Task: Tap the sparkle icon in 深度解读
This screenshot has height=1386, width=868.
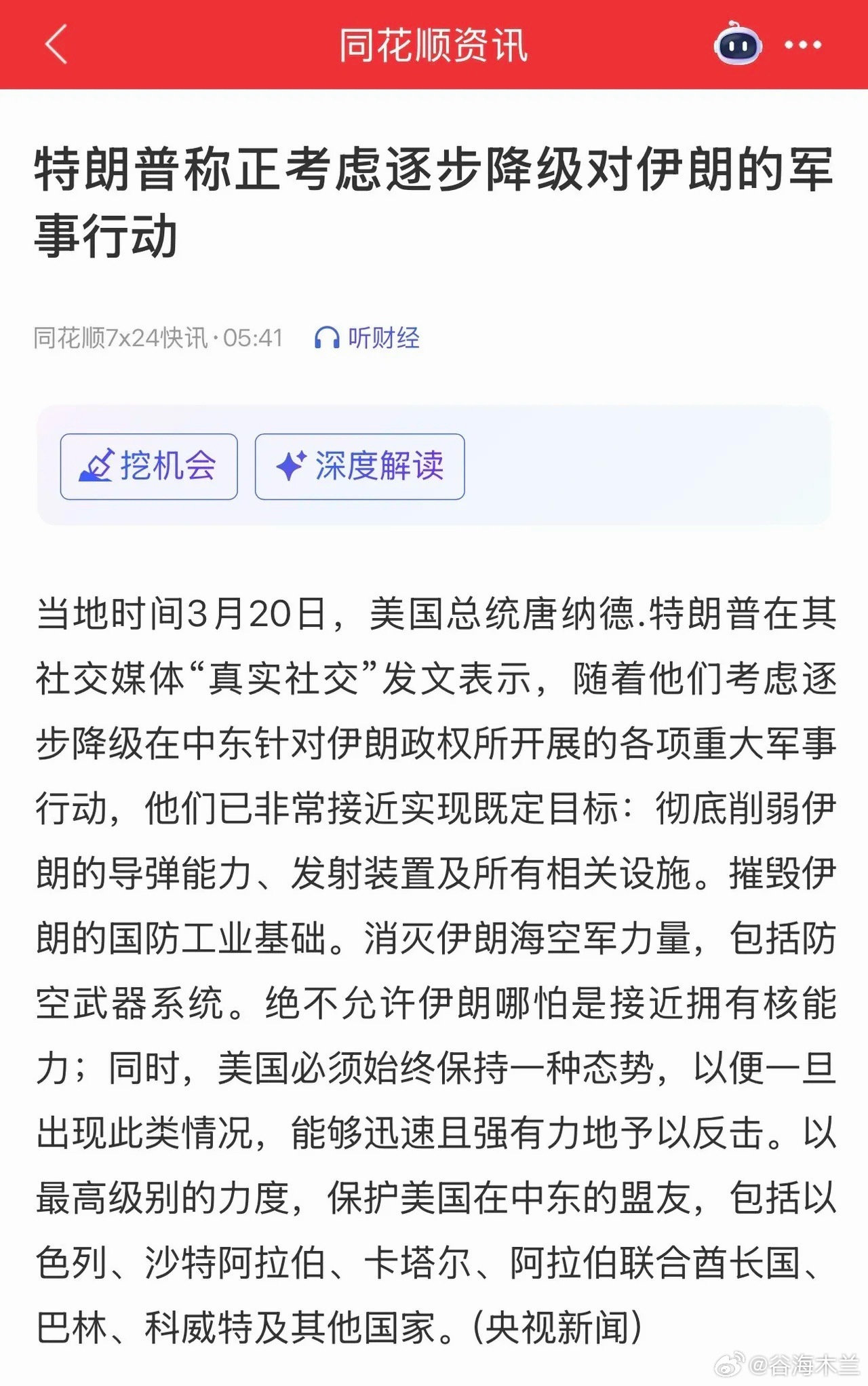Action: [293, 465]
